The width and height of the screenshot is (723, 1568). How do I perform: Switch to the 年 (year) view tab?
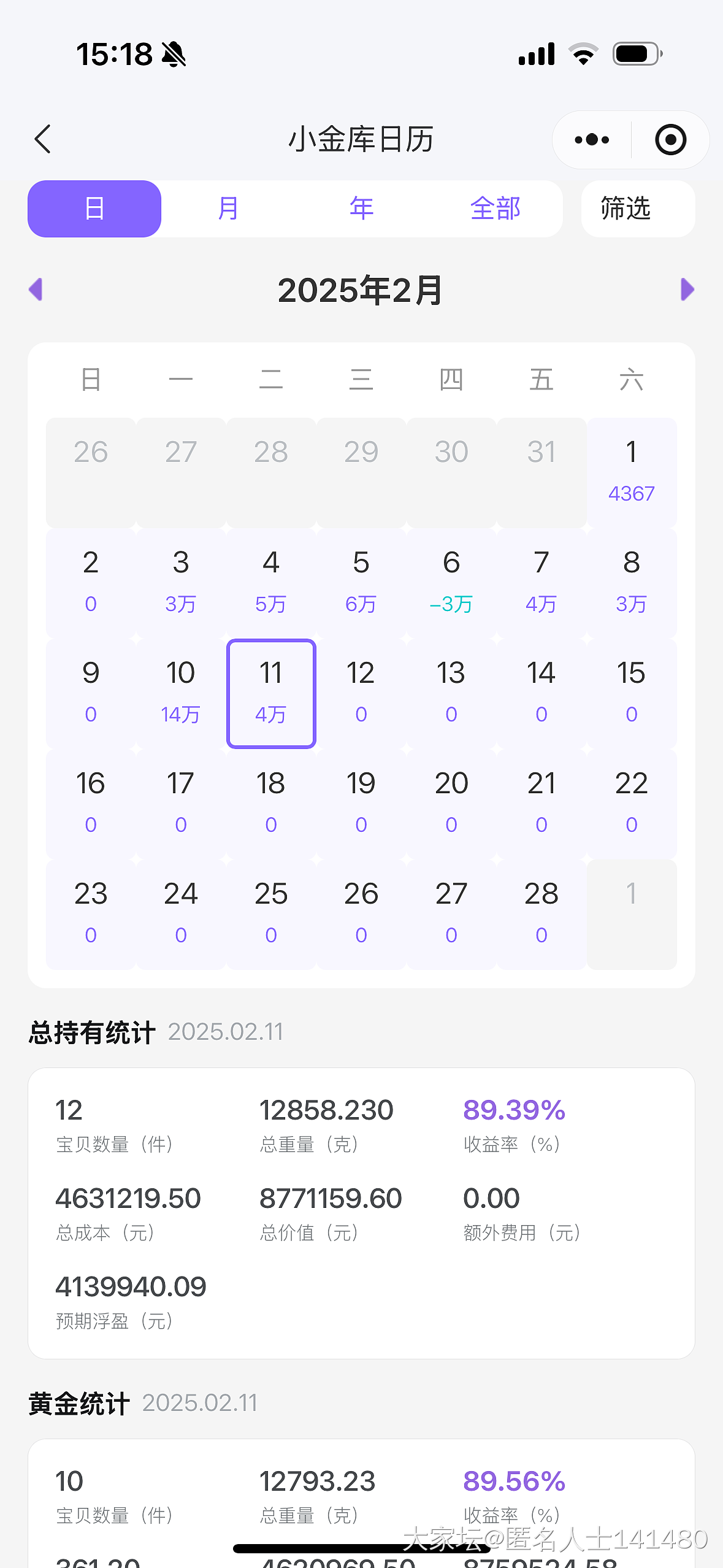361,209
